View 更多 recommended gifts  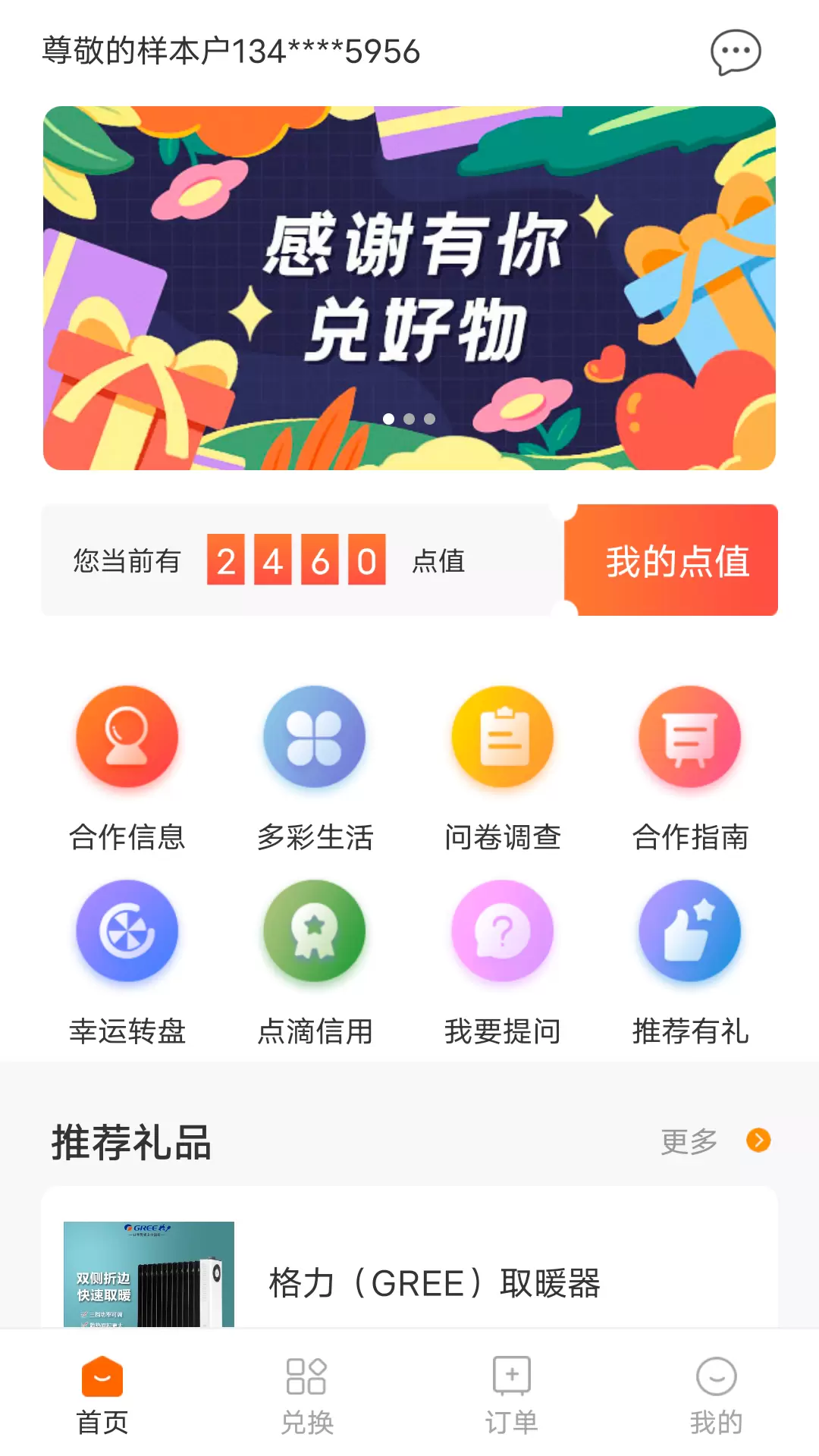click(x=715, y=1141)
